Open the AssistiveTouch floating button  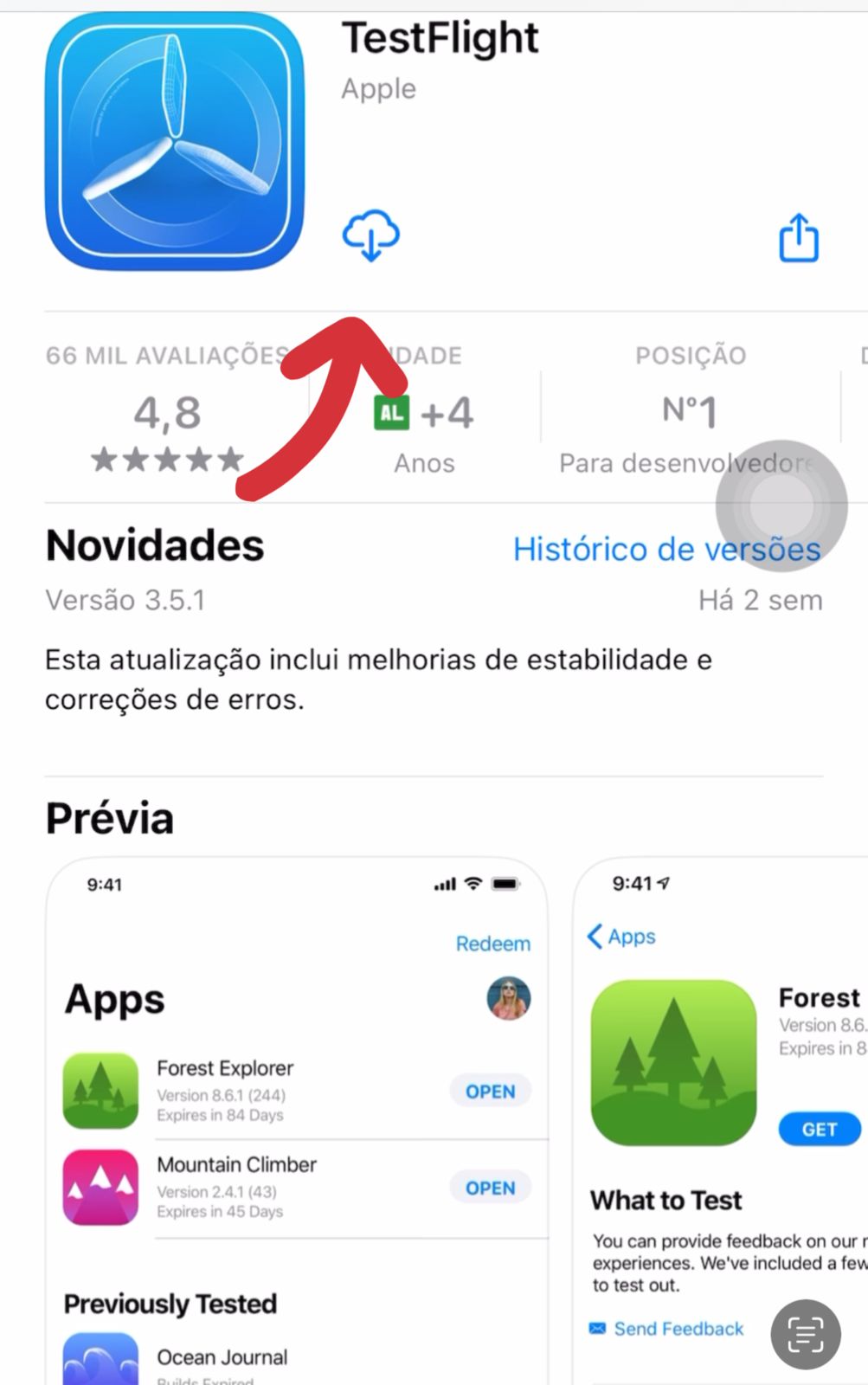coord(781,506)
